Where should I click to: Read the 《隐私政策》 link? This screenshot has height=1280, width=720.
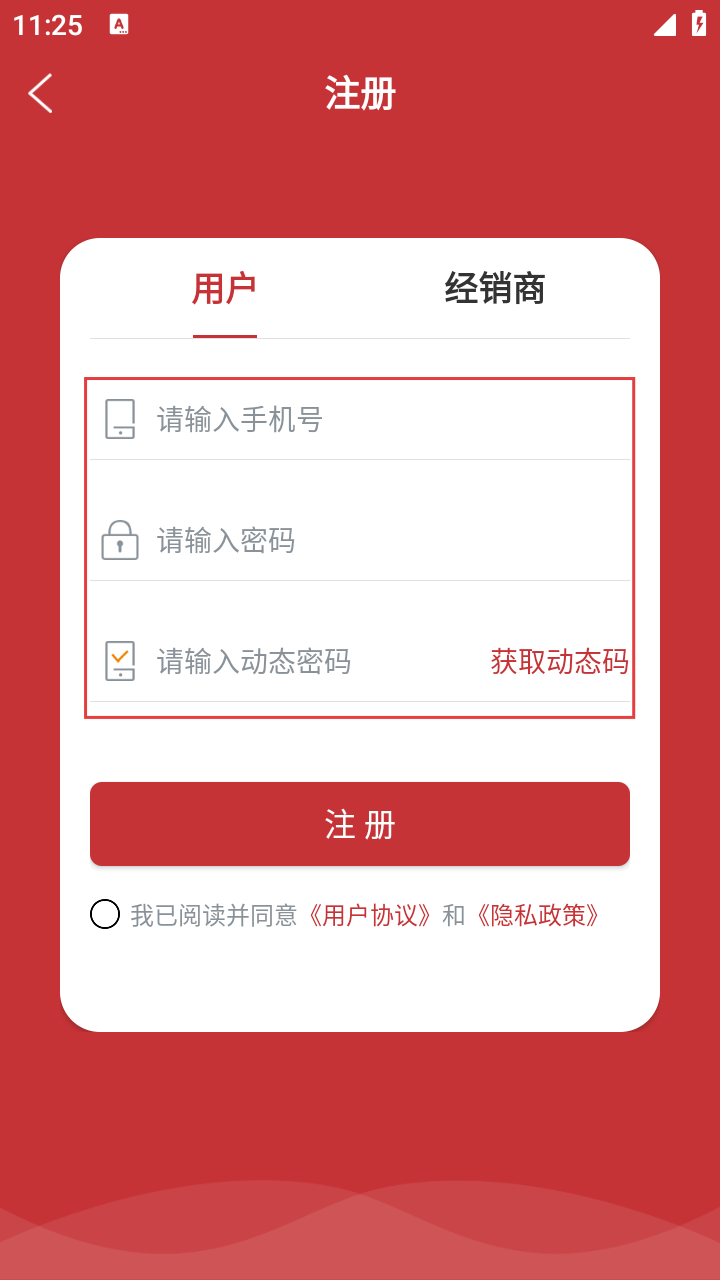538,915
